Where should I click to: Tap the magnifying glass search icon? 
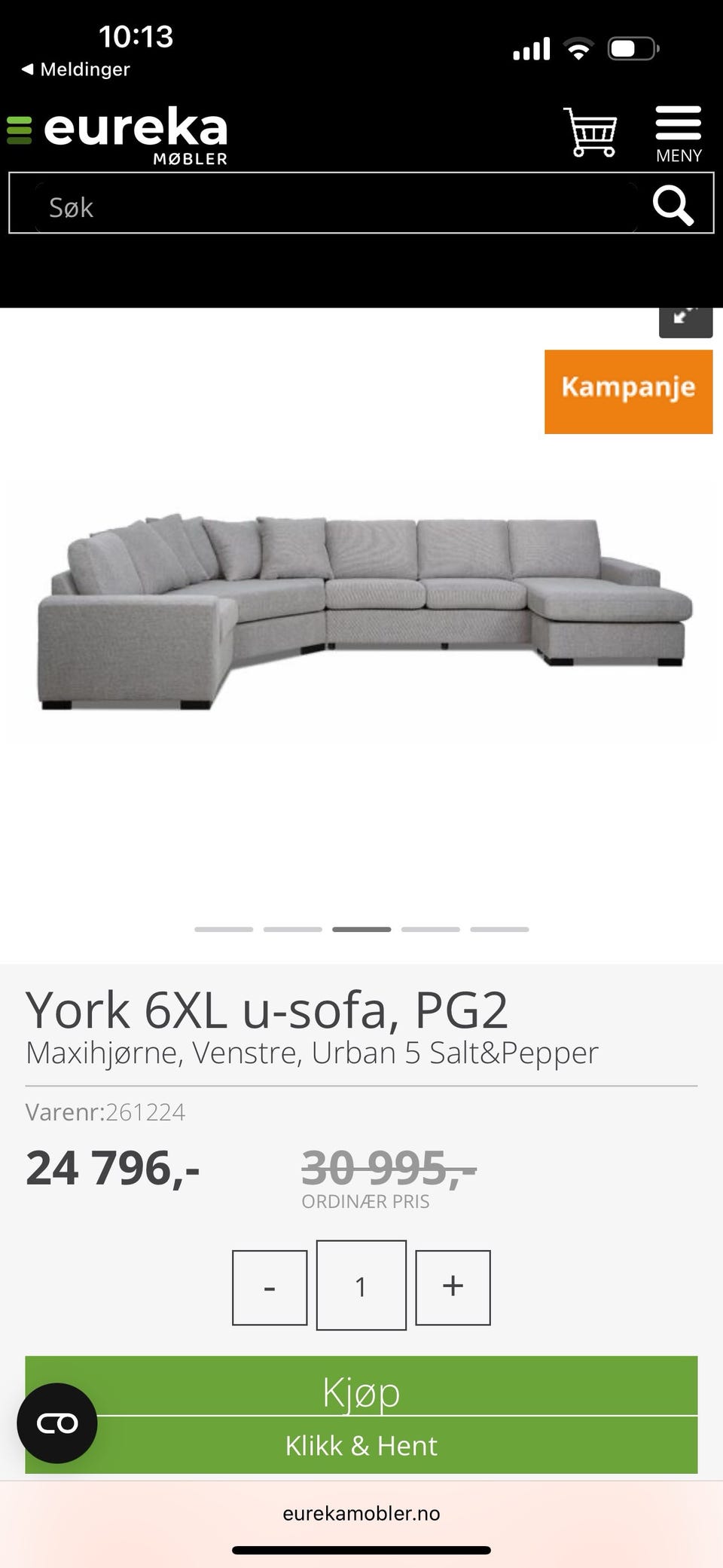[673, 205]
